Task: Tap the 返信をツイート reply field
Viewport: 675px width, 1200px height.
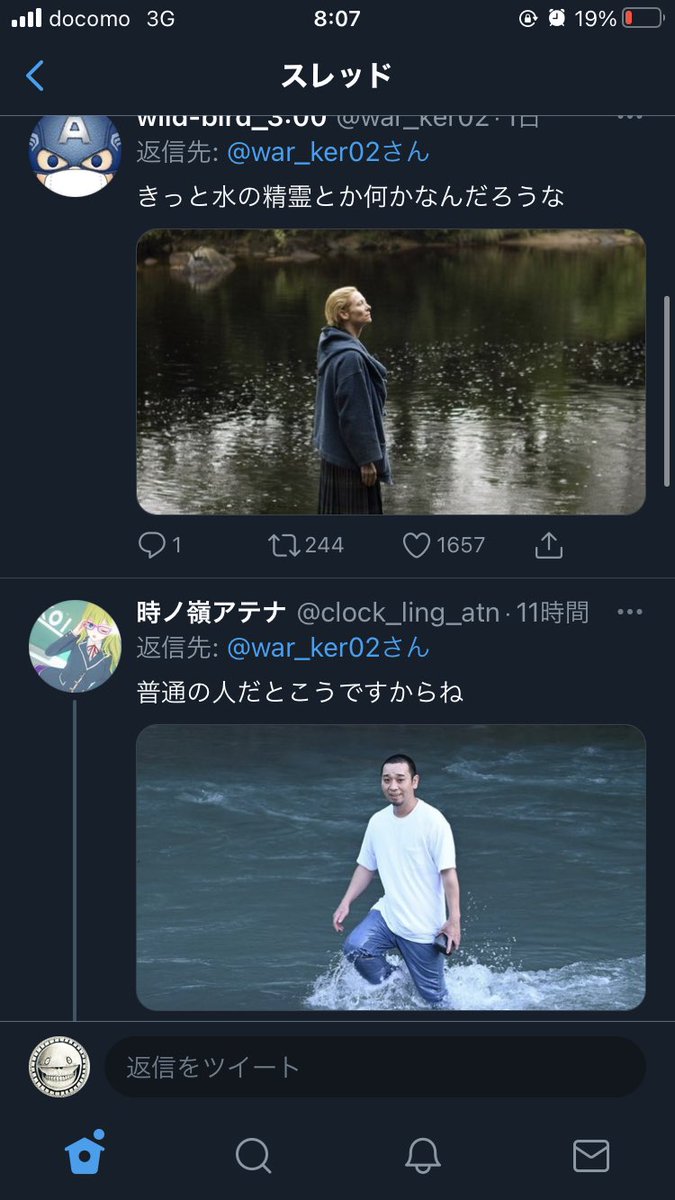Action: point(375,1067)
